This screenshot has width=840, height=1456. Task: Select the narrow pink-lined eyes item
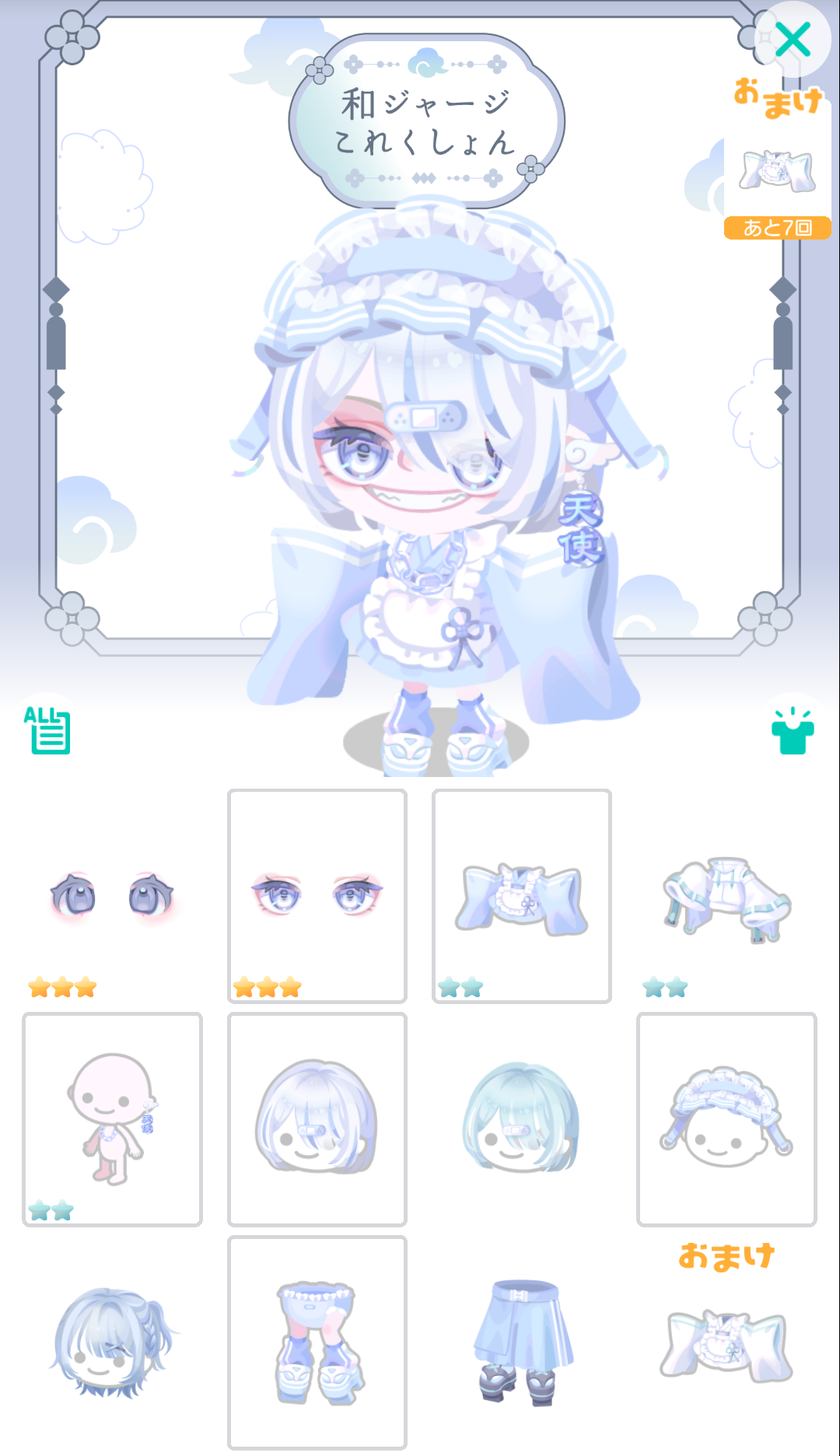tap(317, 896)
